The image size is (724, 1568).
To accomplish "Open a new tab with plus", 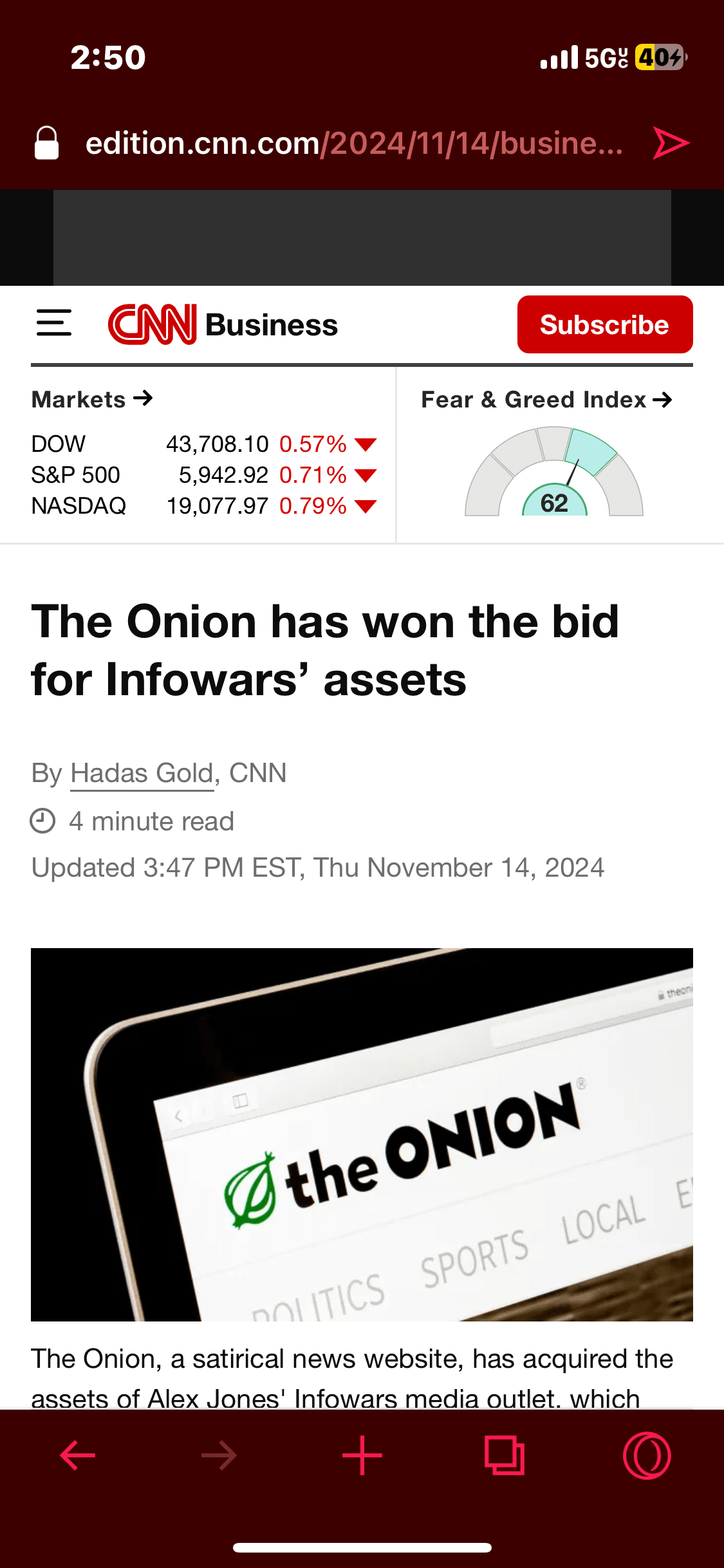I will pyautogui.click(x=362, y=1455).
